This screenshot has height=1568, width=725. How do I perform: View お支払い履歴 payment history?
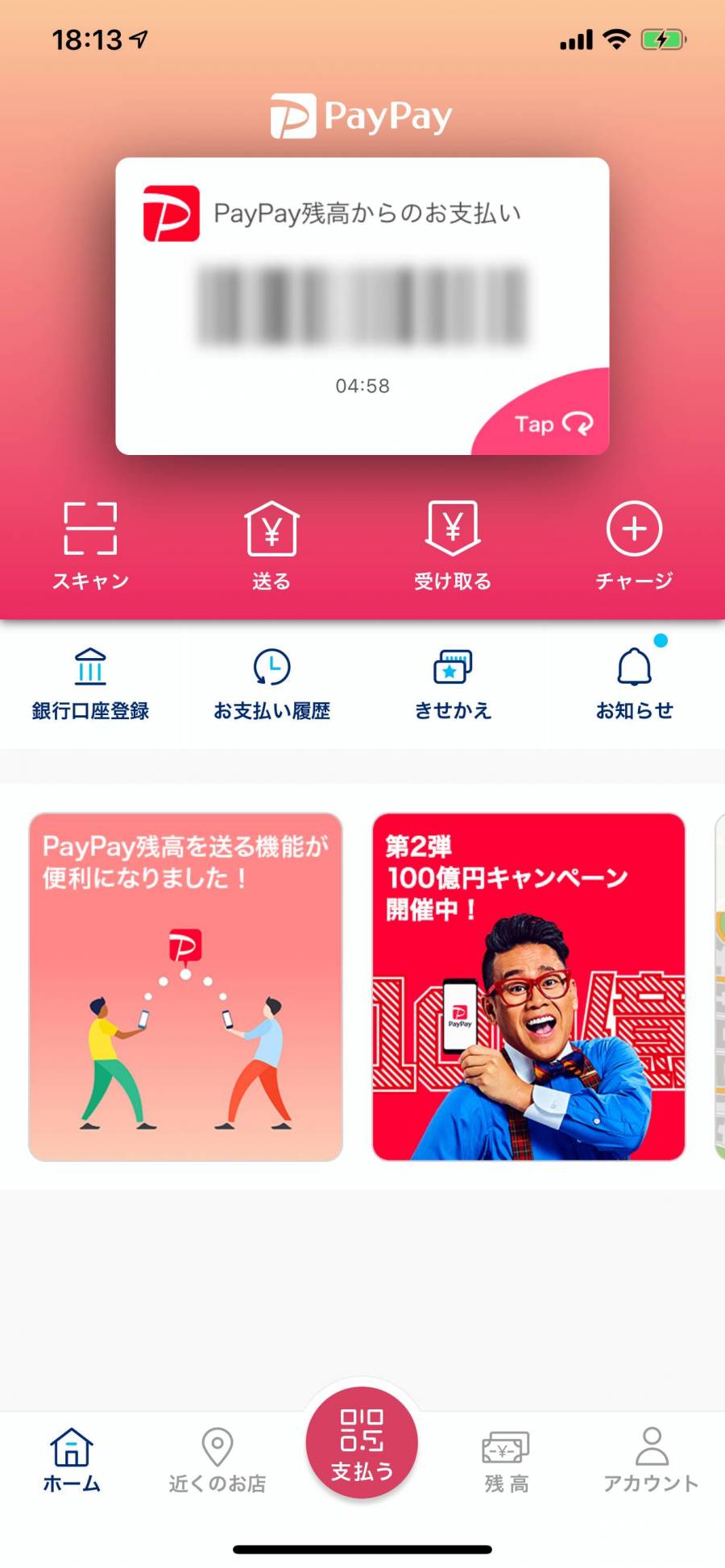[x=271, y=684]
